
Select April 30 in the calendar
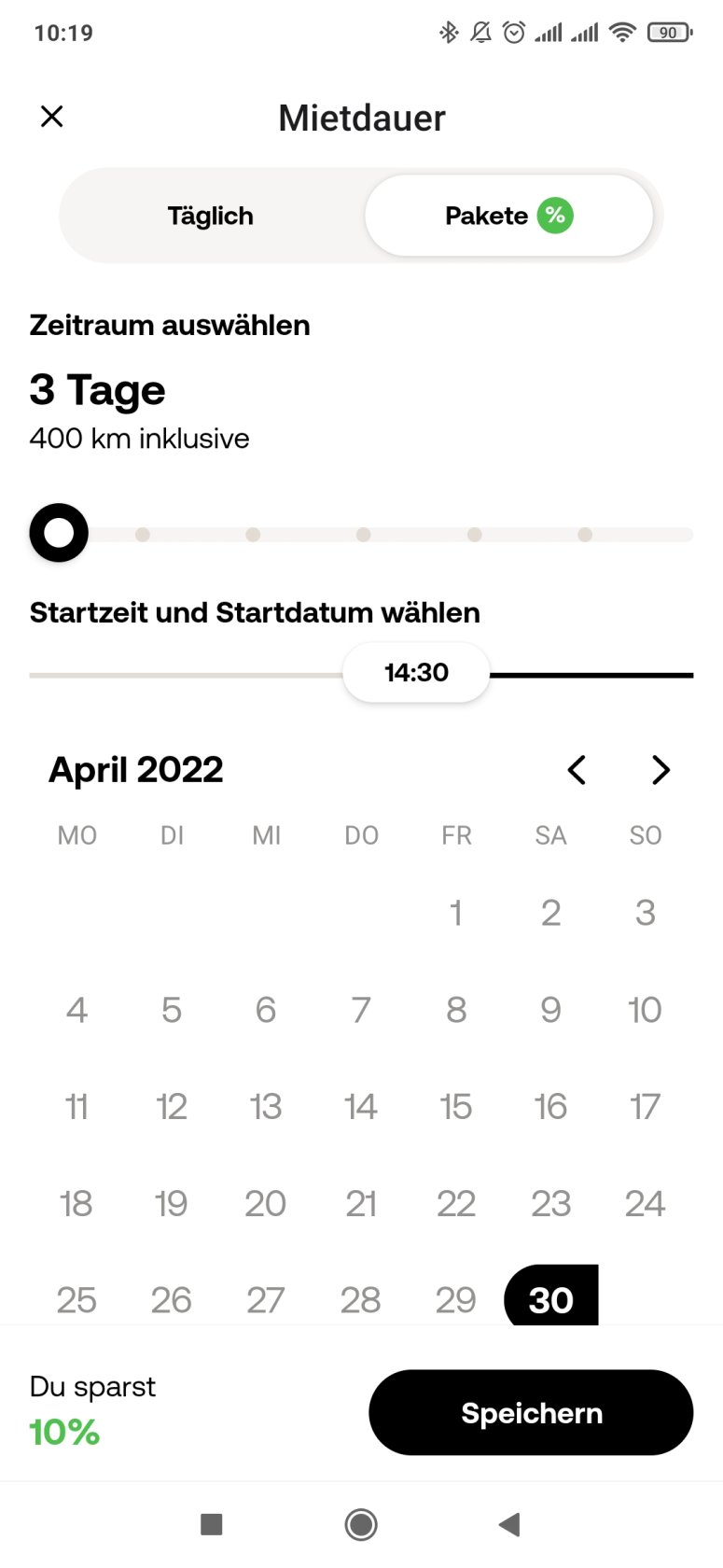click(x=550, y=1298)
